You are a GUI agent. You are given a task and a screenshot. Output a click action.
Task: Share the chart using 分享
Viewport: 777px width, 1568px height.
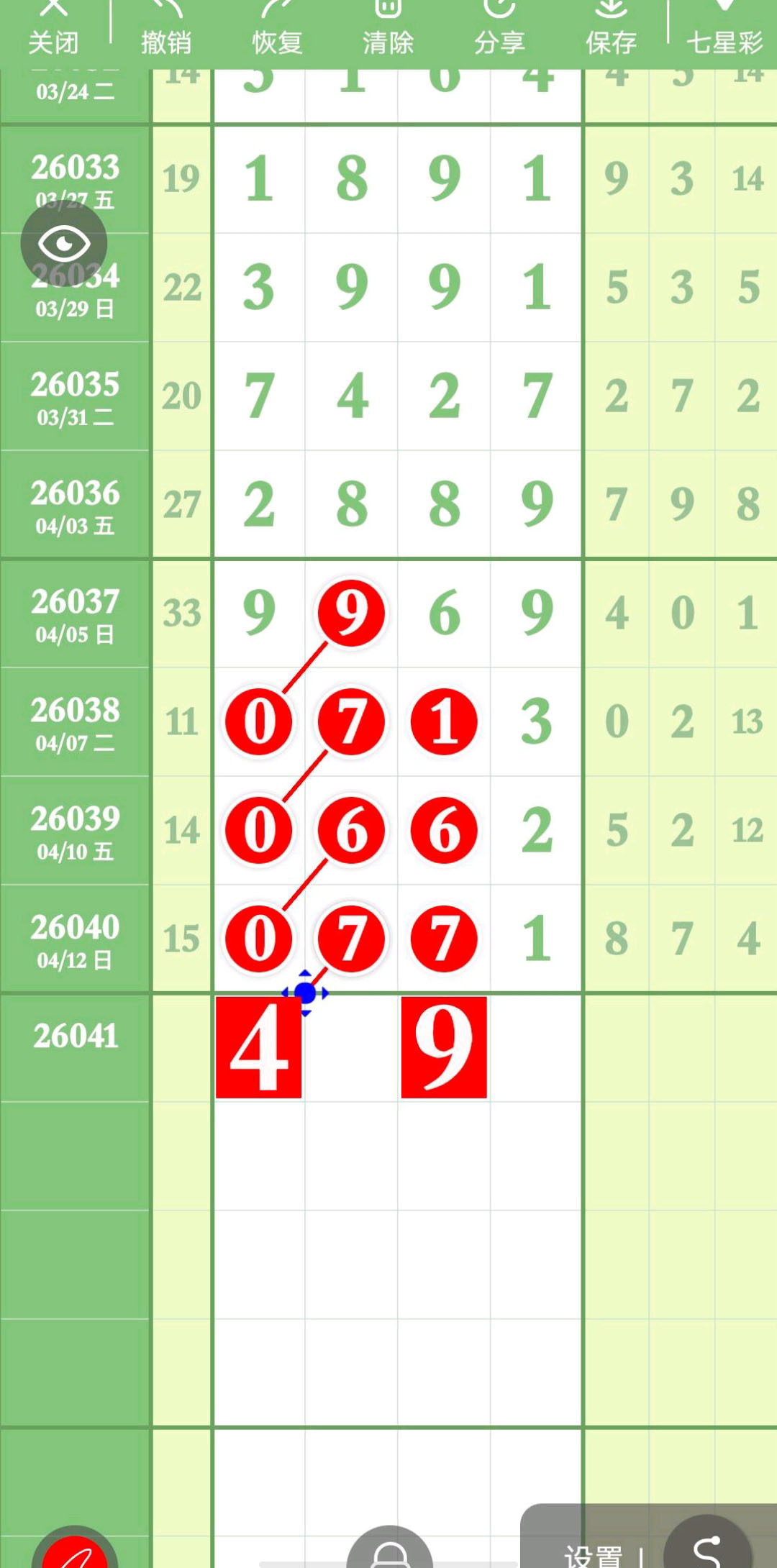(499, 29)
